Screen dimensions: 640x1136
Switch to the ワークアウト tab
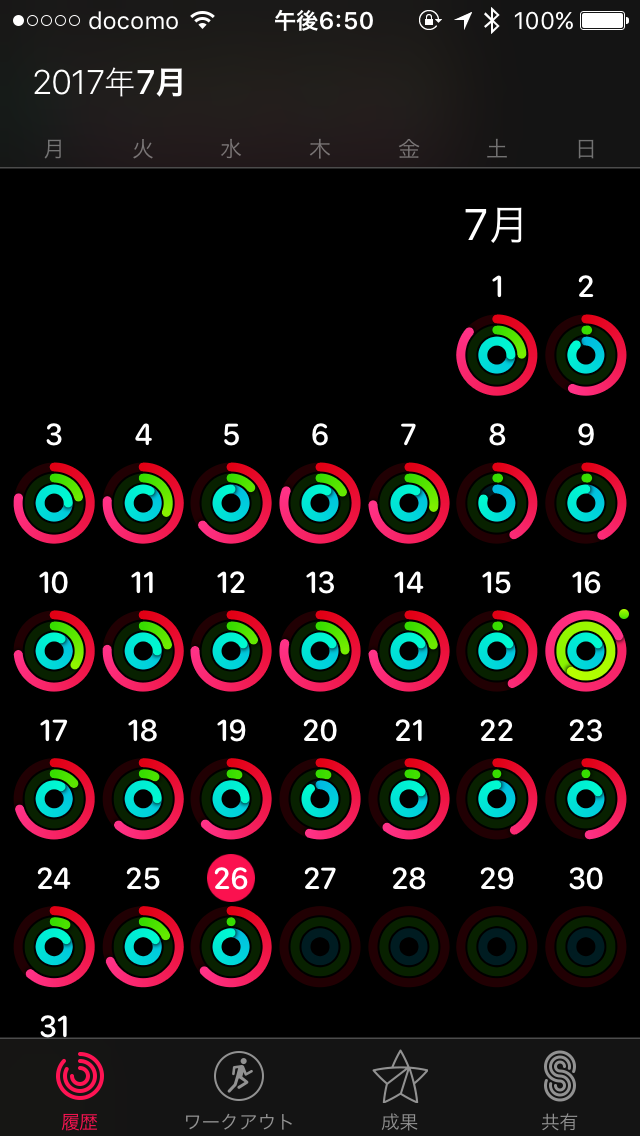[238, 1088]
